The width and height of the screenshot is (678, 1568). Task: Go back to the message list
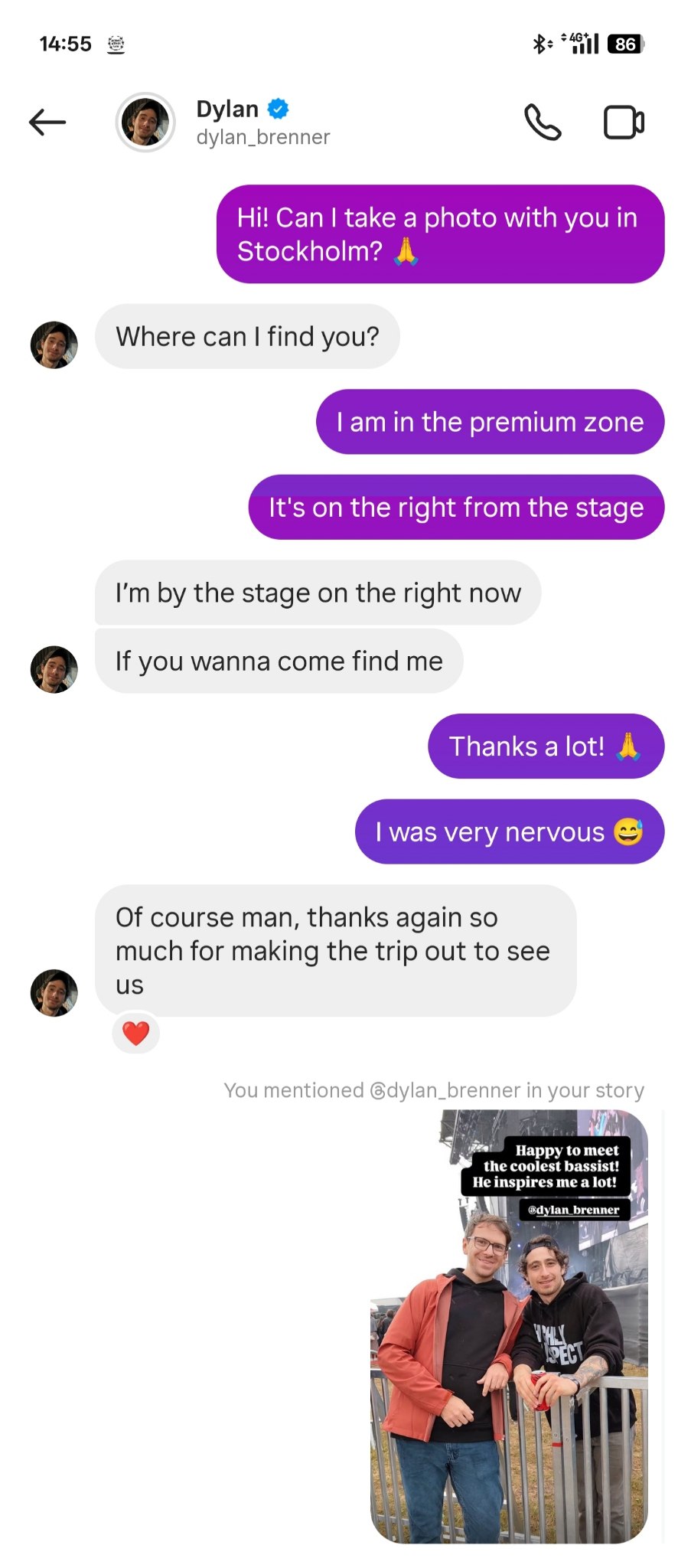[x=47, y=122]
